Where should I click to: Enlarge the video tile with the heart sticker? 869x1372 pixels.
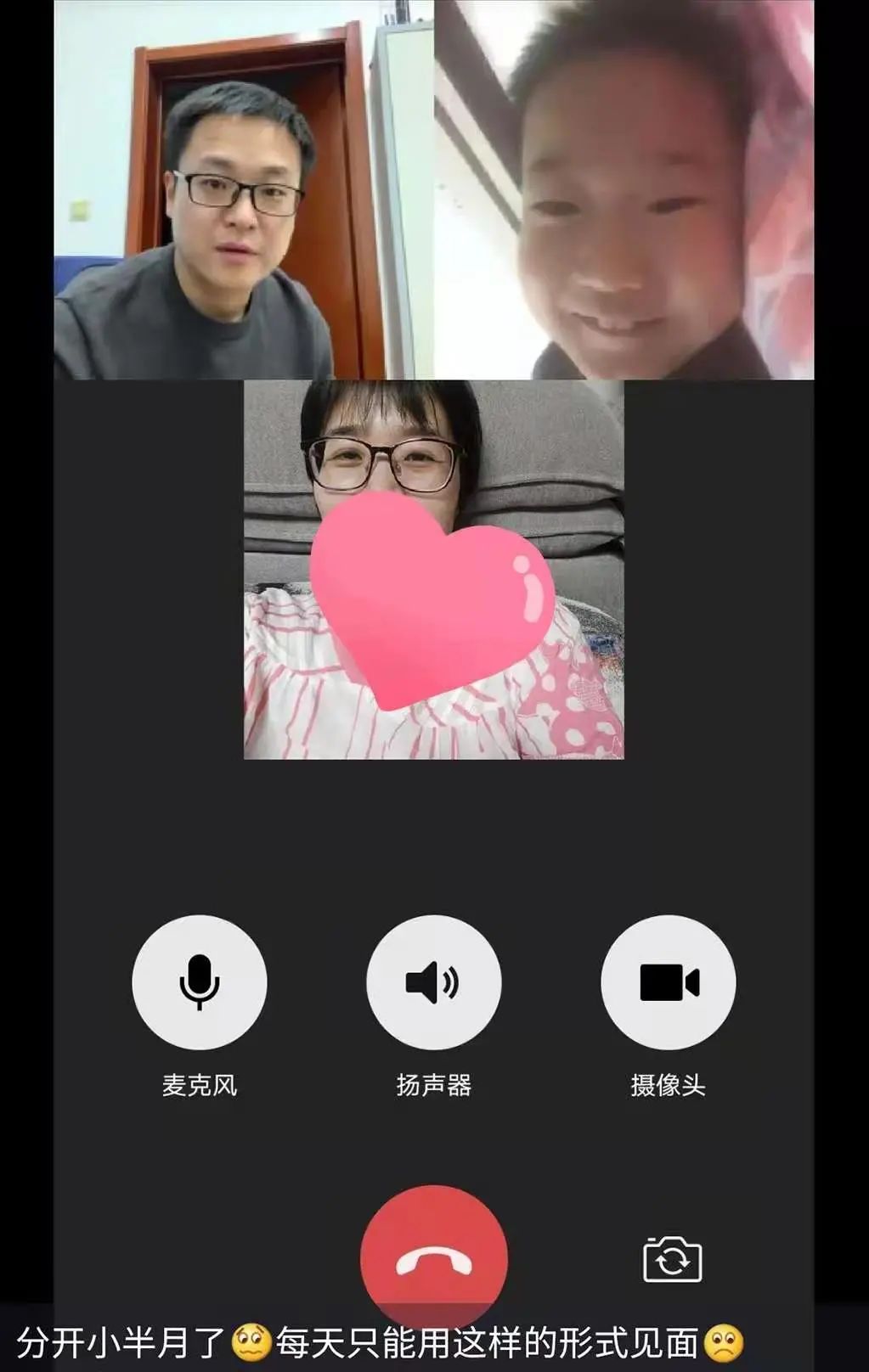tap(433, 569)
